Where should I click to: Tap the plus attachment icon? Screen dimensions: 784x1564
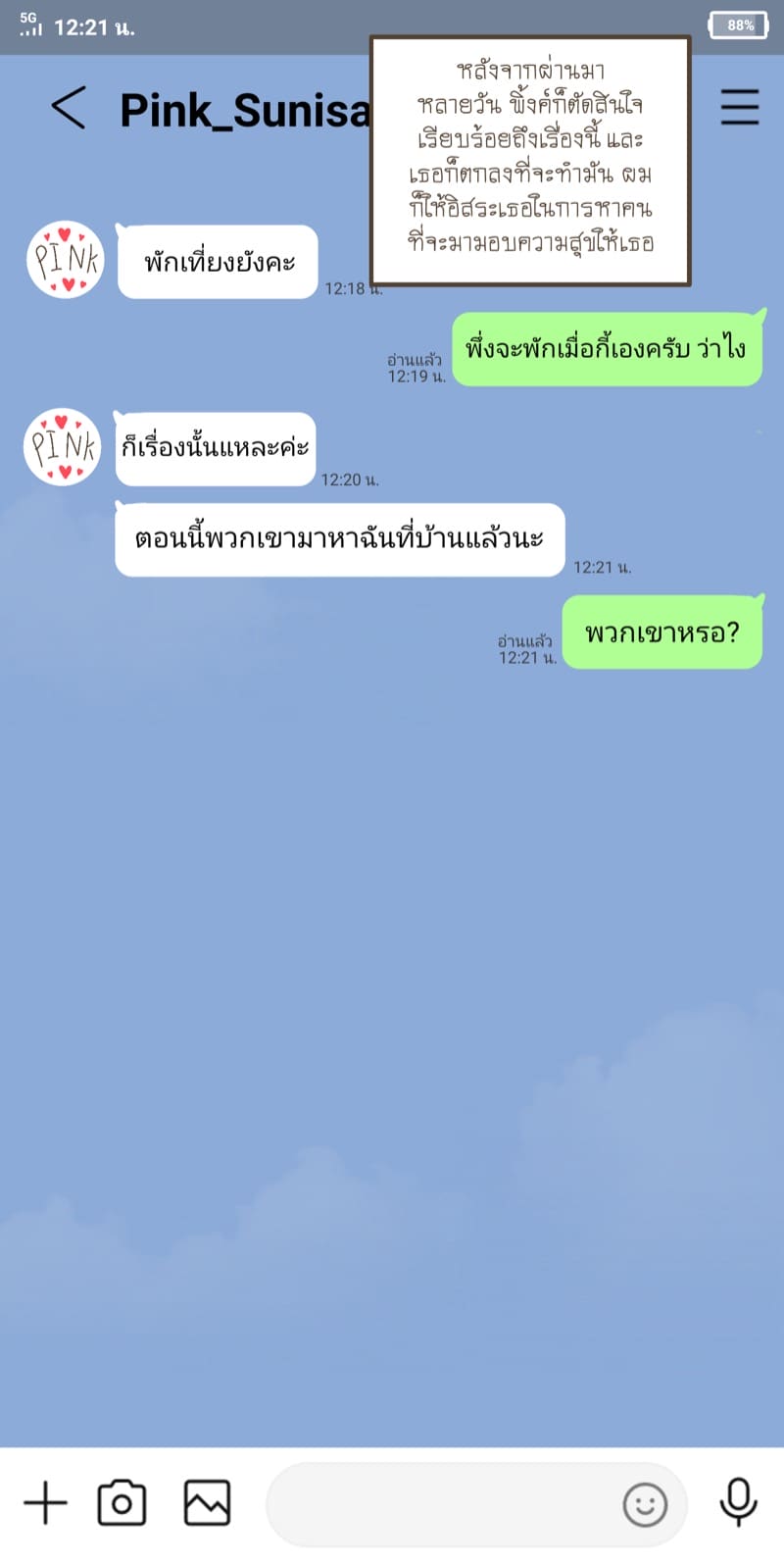pyautogui.click(x=45, y=1502)
